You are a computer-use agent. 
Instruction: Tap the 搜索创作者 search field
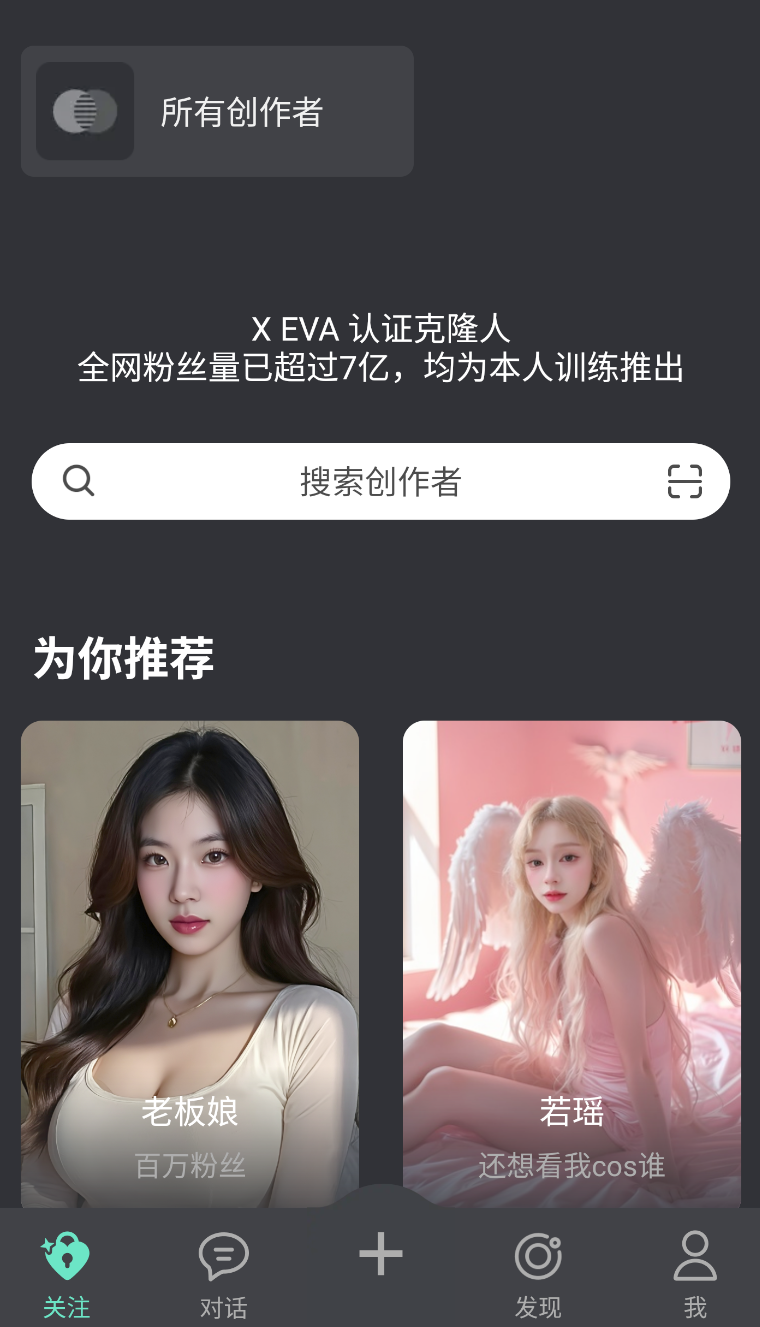[x=380, y=482]
